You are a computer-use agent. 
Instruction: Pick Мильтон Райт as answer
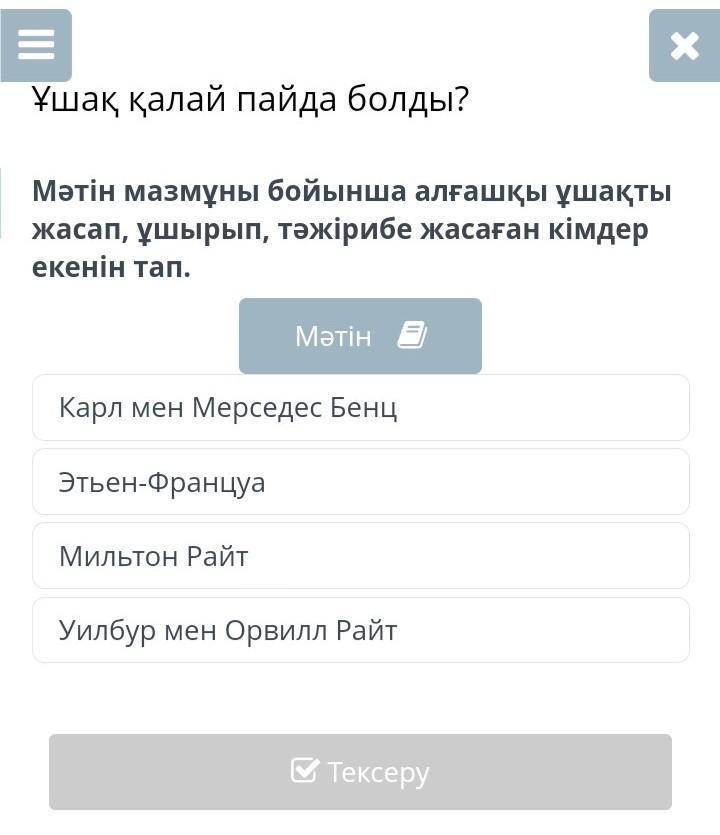coord(360,556)
